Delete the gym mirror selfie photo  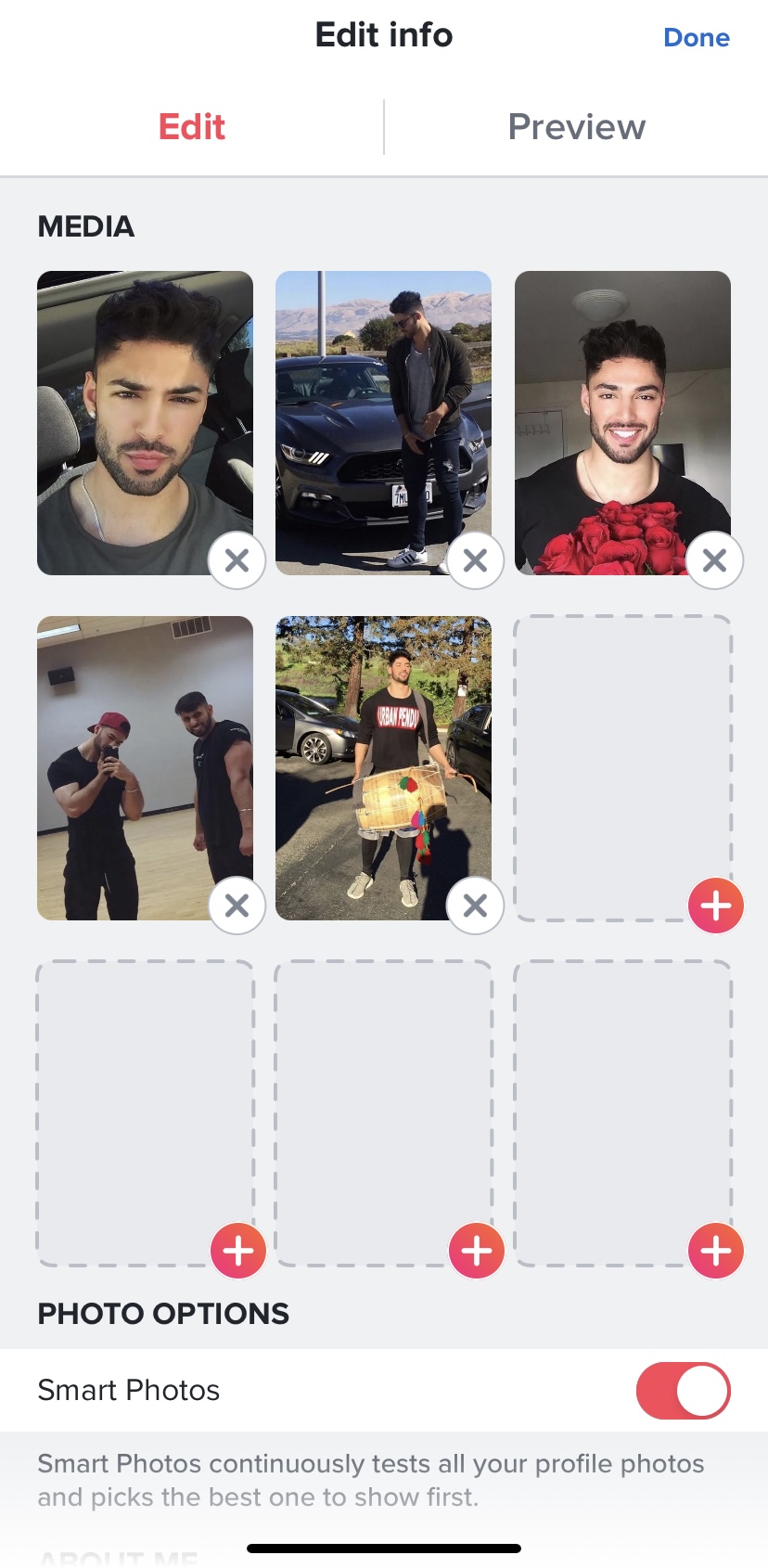[x=237, y=906]
